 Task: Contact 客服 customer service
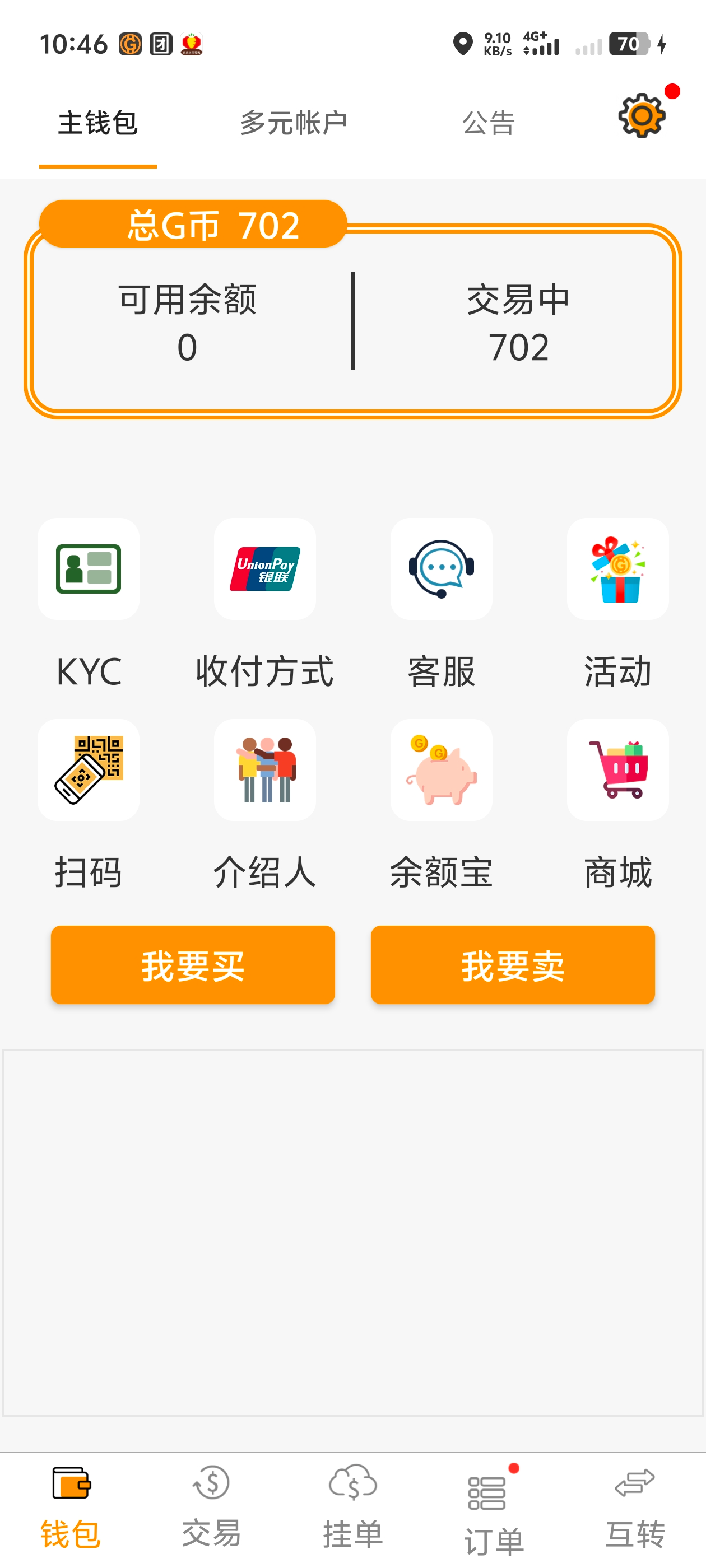(441, 569)
